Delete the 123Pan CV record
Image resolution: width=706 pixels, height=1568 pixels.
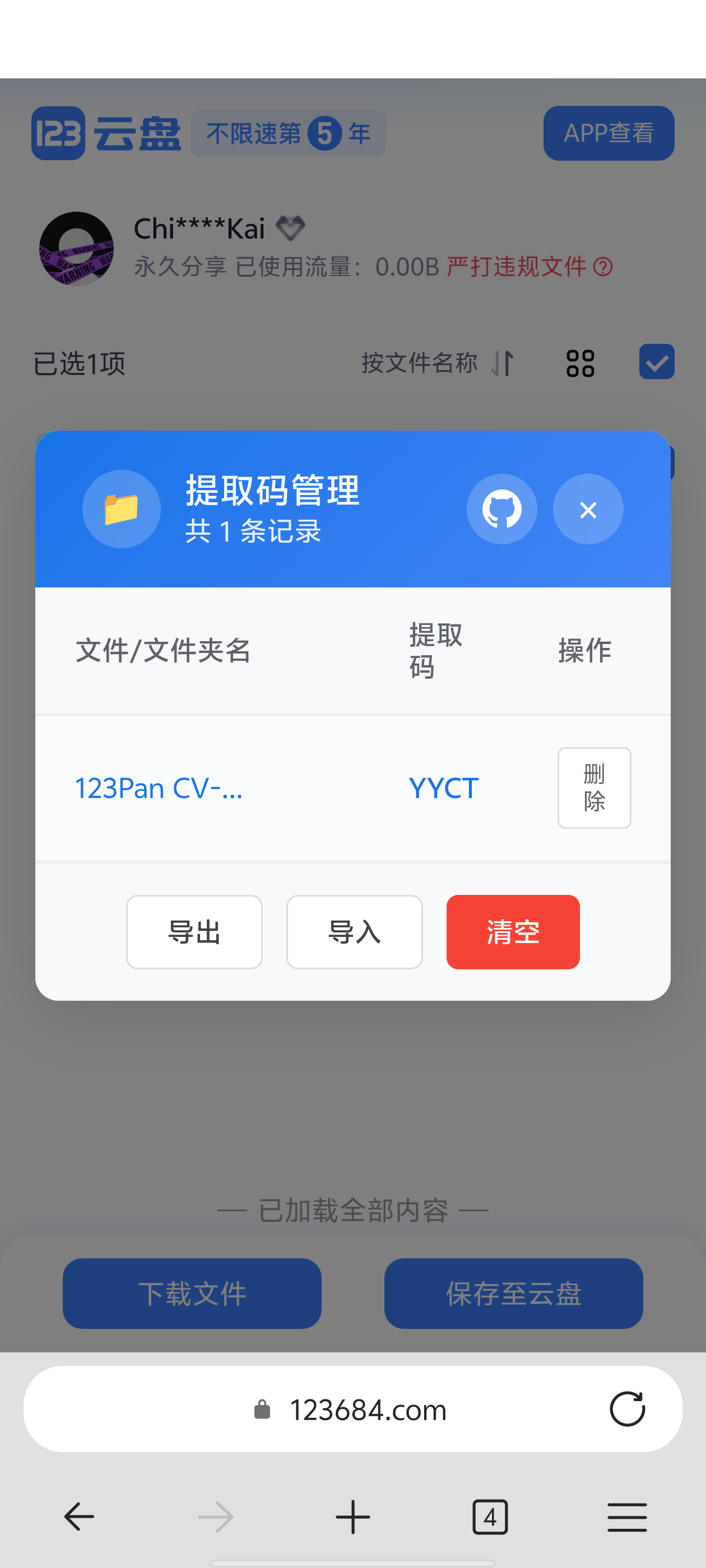click(594, 788)
